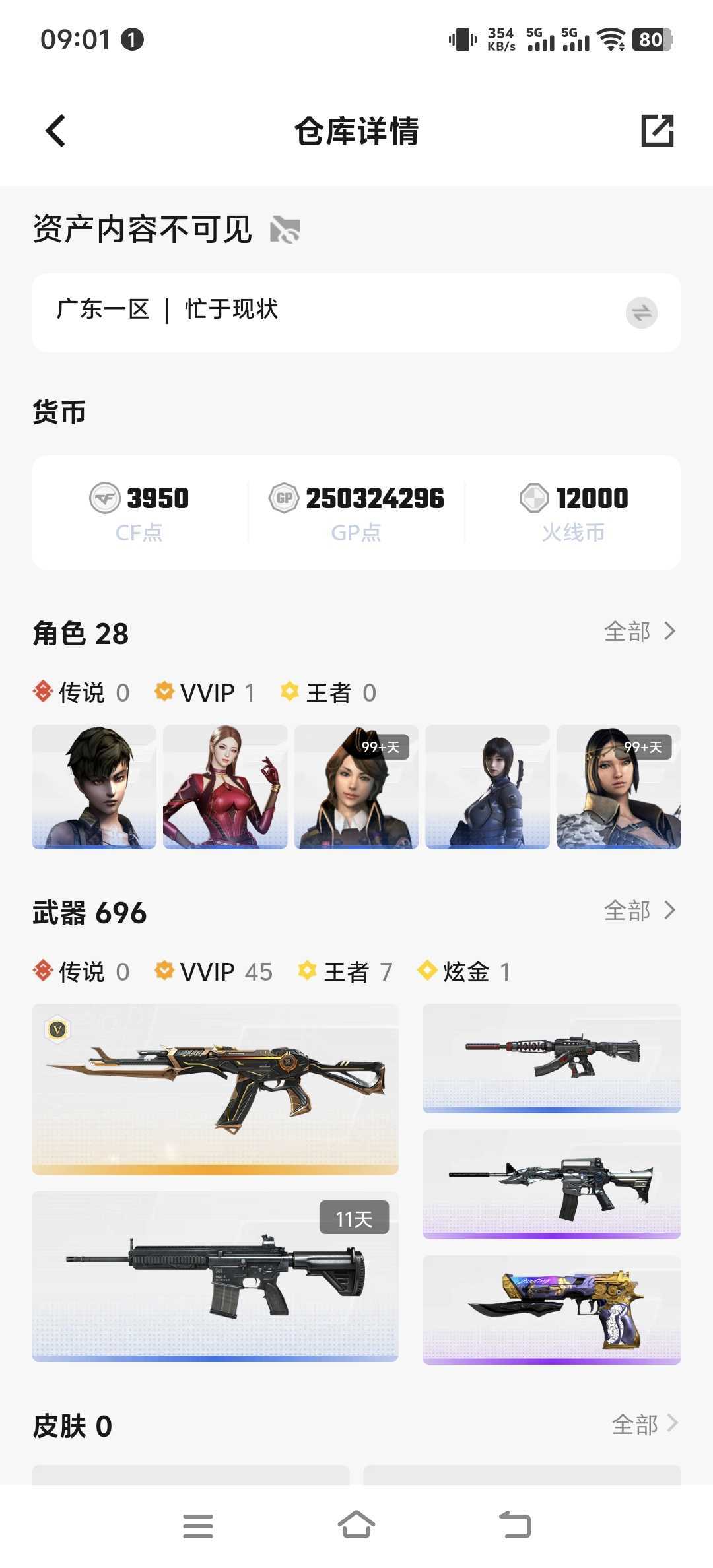Screen dimensions: 713x1568
Task: Switch account using 广东一区 swap icon
Action: (x=641, y=312)
